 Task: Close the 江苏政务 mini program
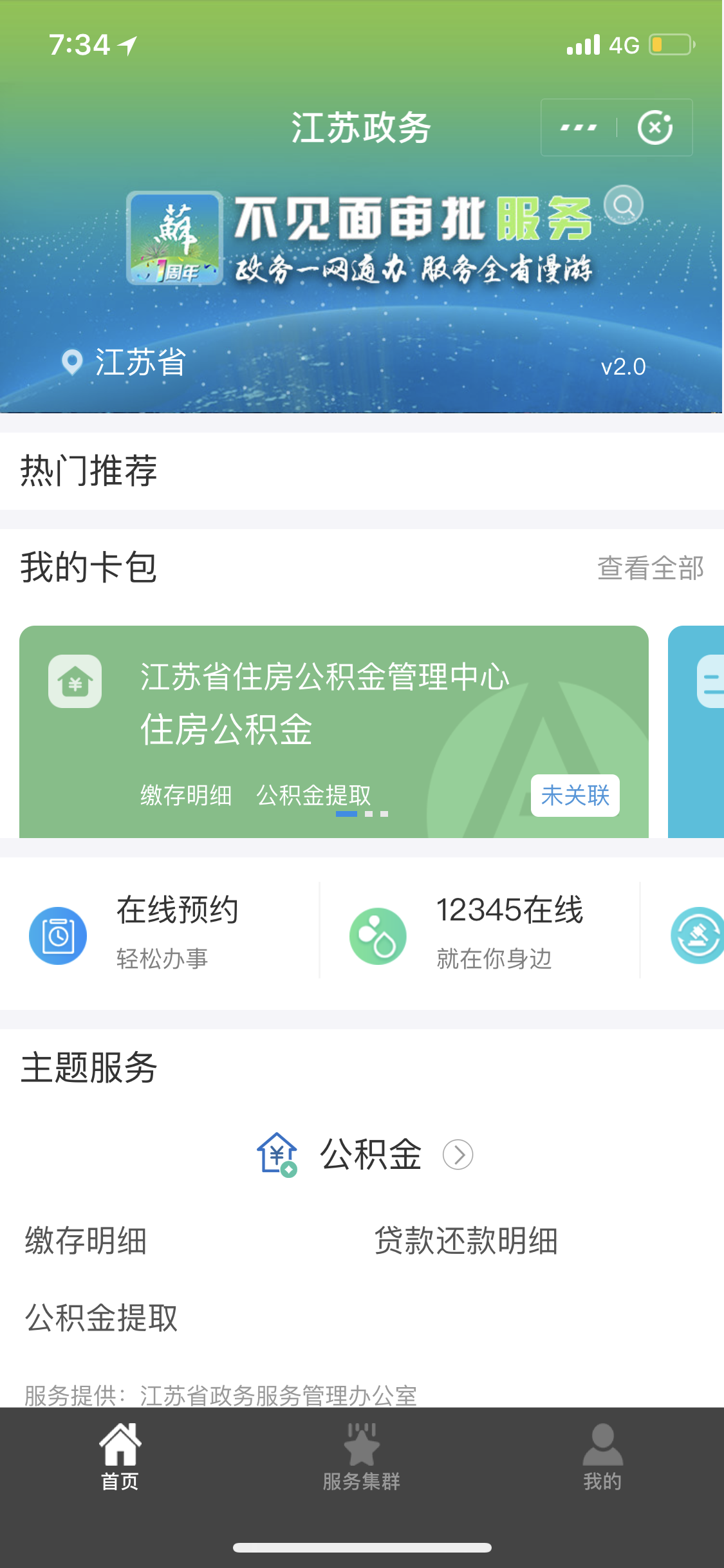pos(654,127)
